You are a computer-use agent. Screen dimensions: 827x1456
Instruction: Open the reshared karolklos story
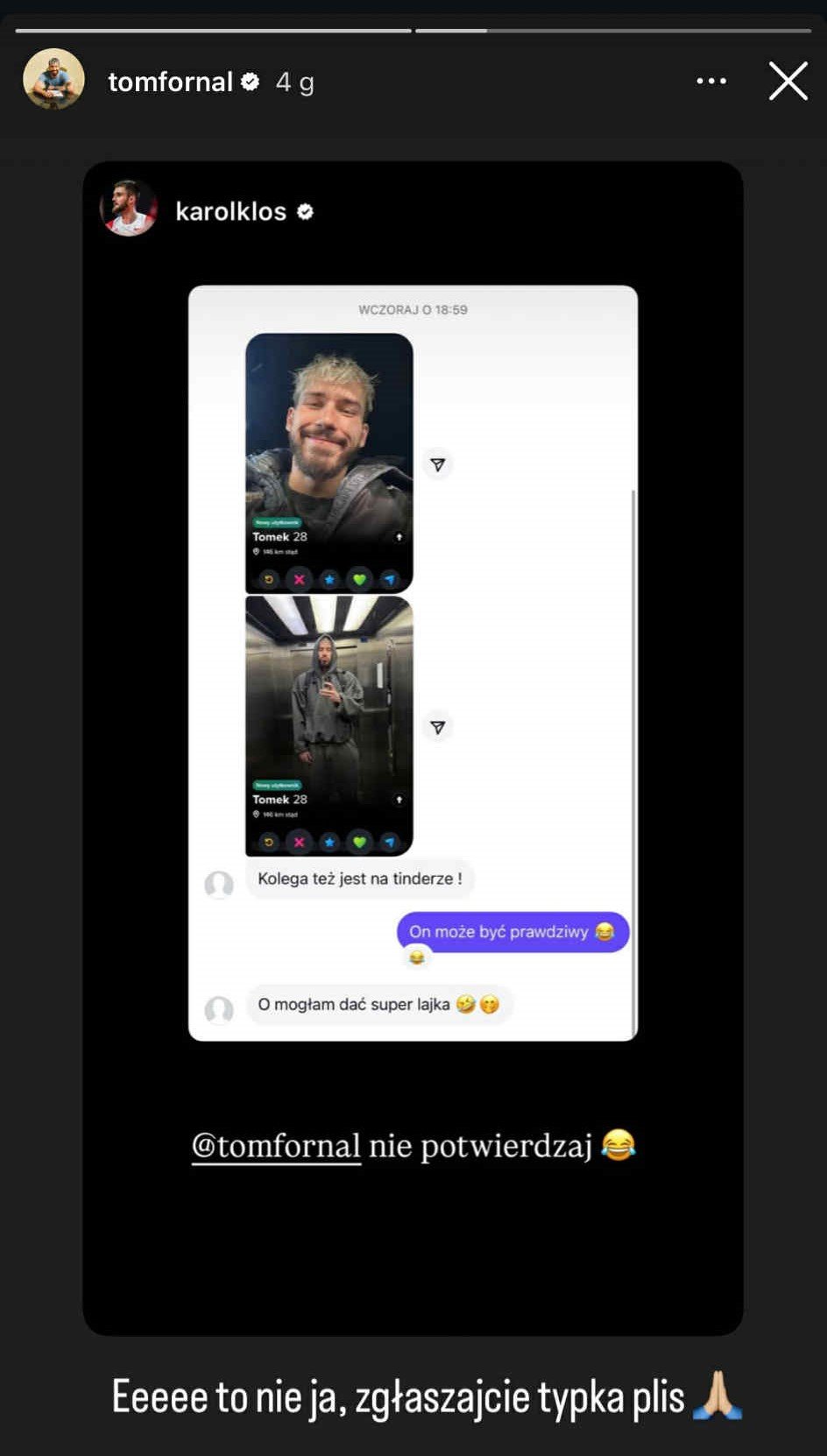pyautogui.click(x=230, y=212)
